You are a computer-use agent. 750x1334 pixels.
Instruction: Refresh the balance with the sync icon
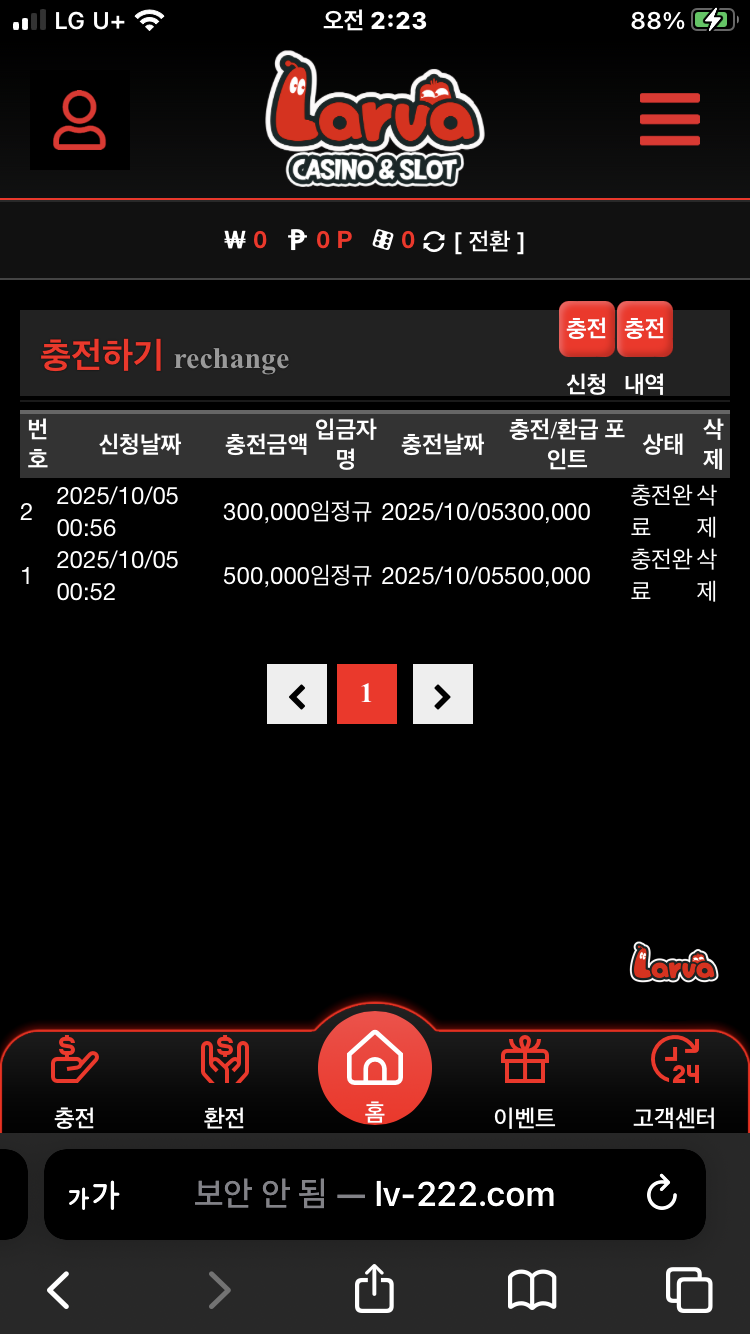tap(433, 241)
